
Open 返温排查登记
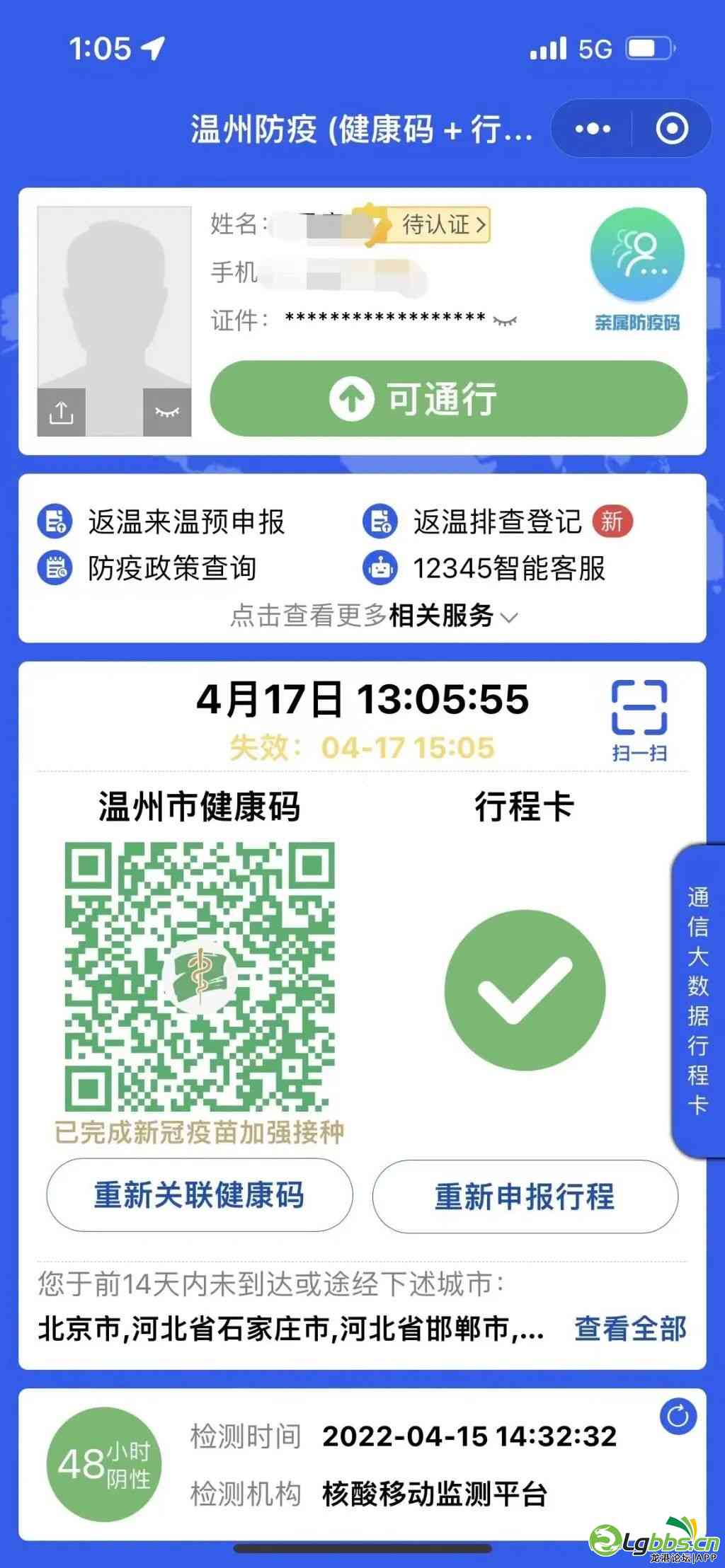496,522
